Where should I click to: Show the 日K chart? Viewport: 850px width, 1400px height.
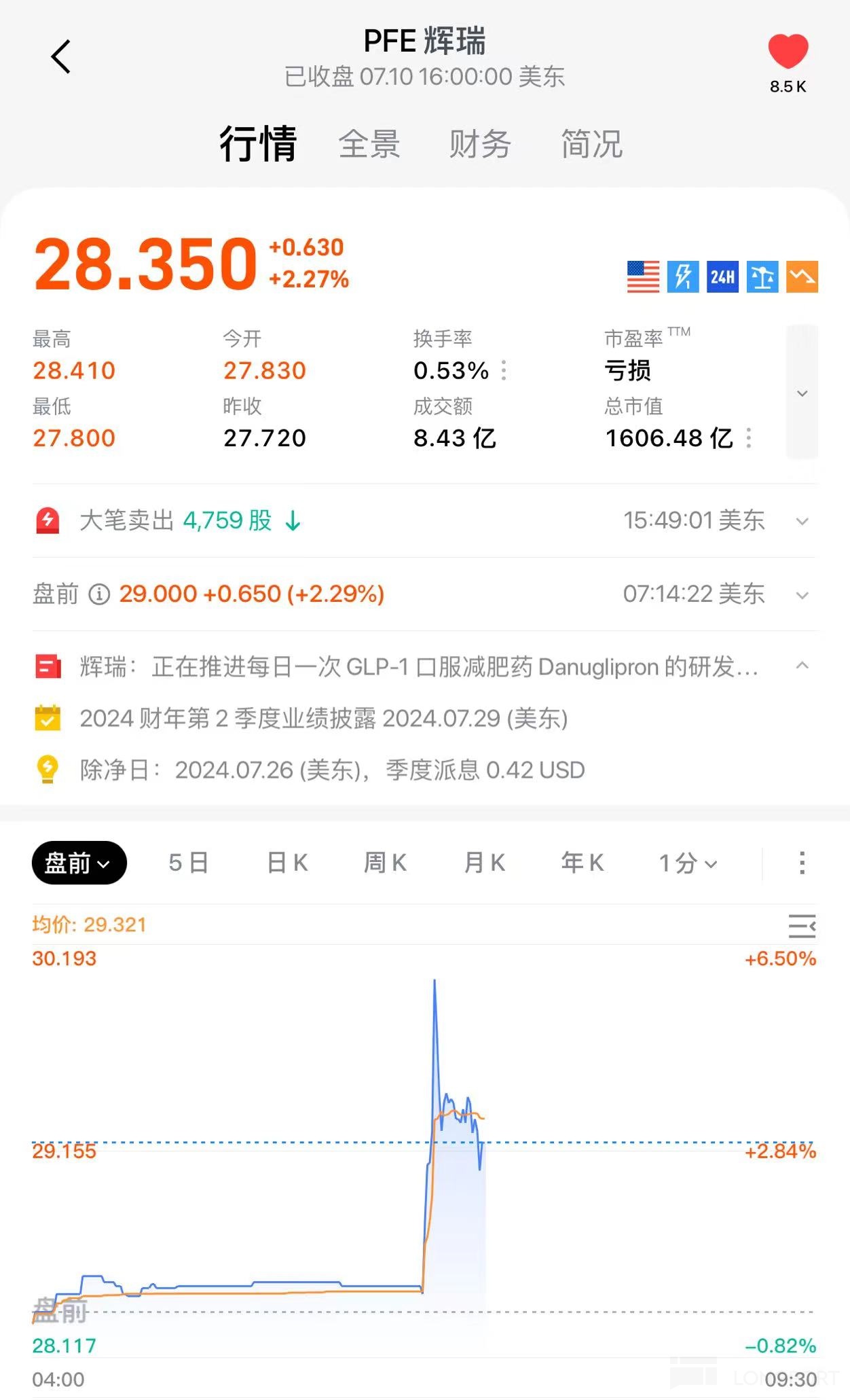[287, 863]
